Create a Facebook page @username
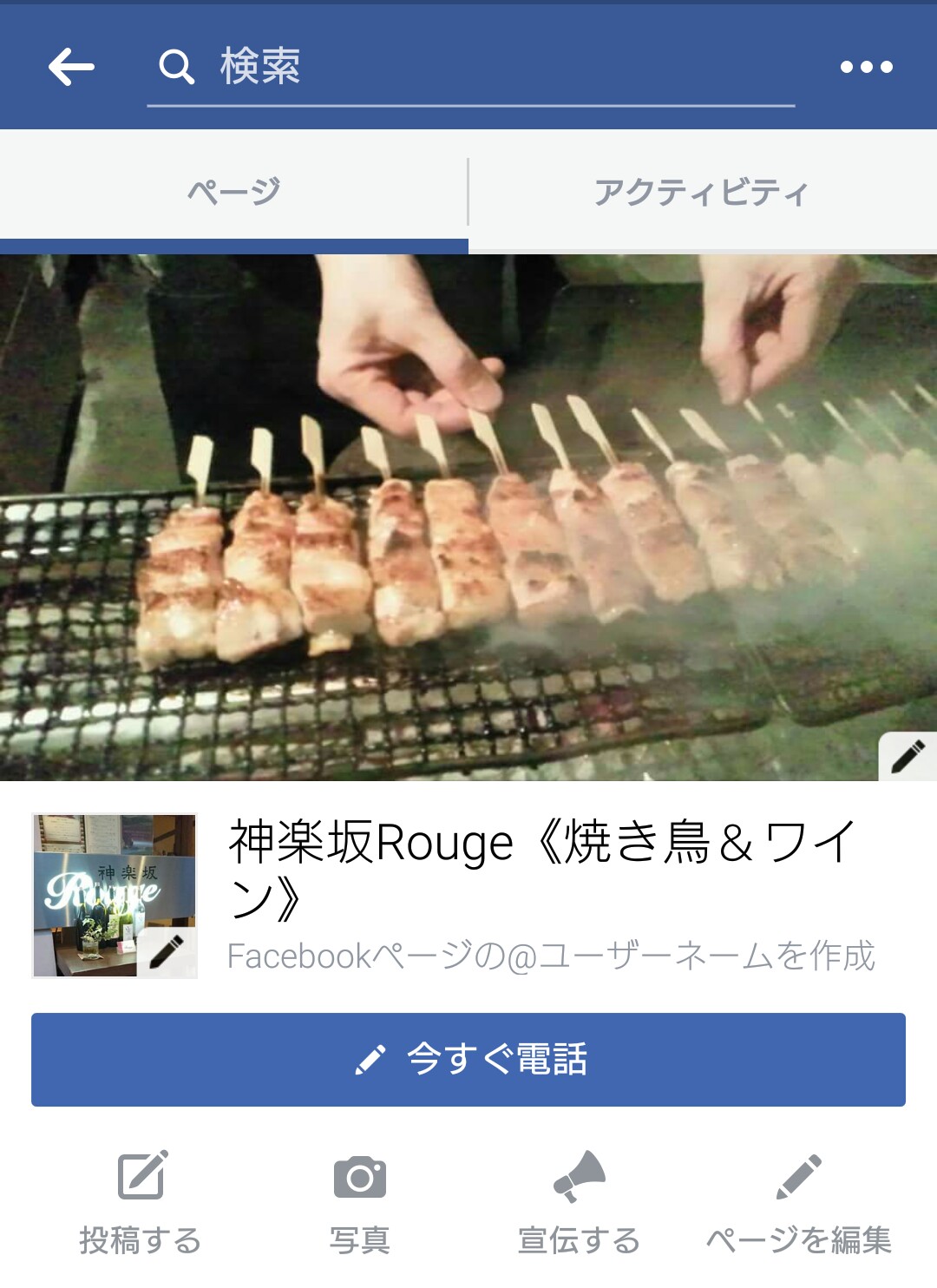937x1288 pixels. click(551, 956)
